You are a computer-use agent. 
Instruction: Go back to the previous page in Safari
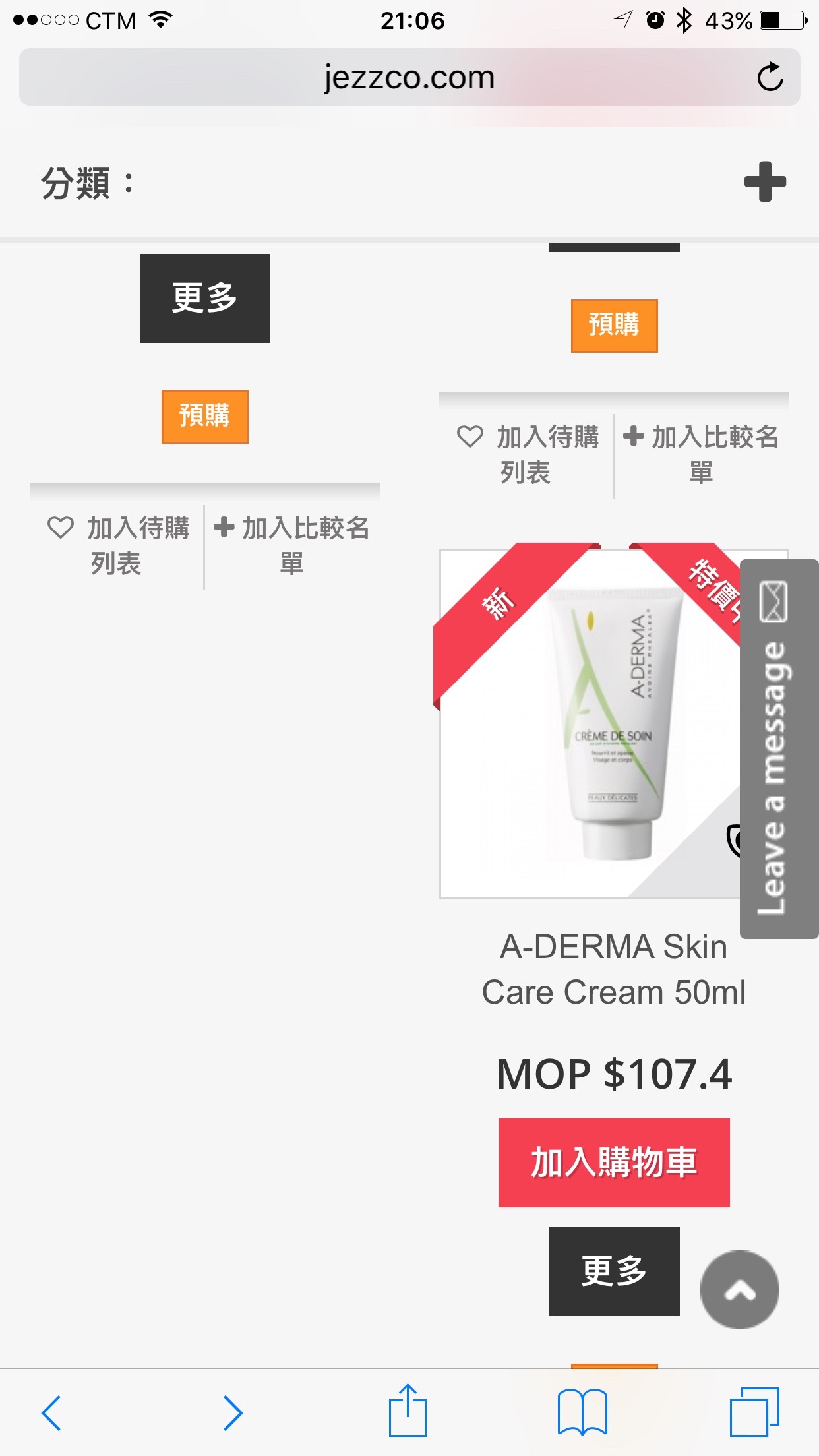51,1412
